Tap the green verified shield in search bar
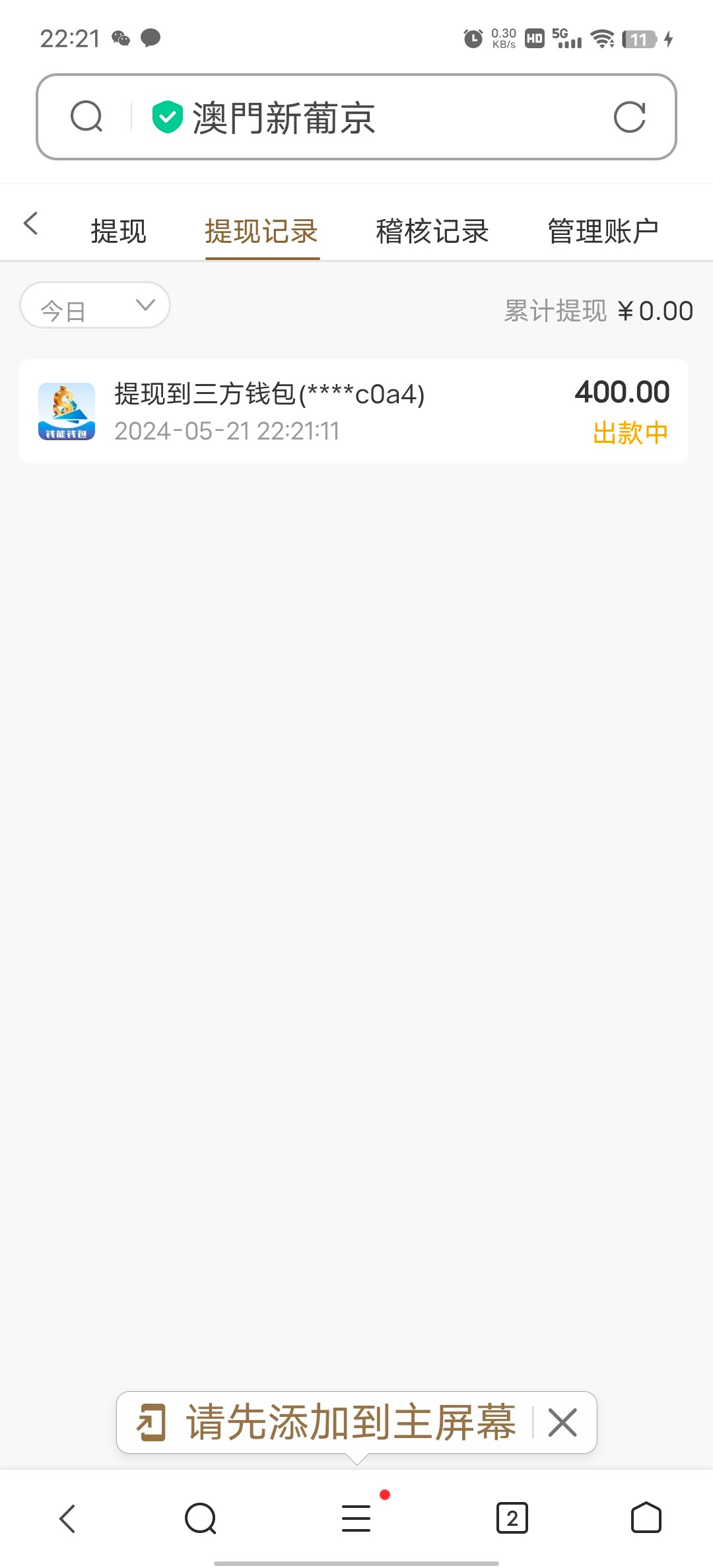This screenshot has width=713, height=1568. click(168, 116)
